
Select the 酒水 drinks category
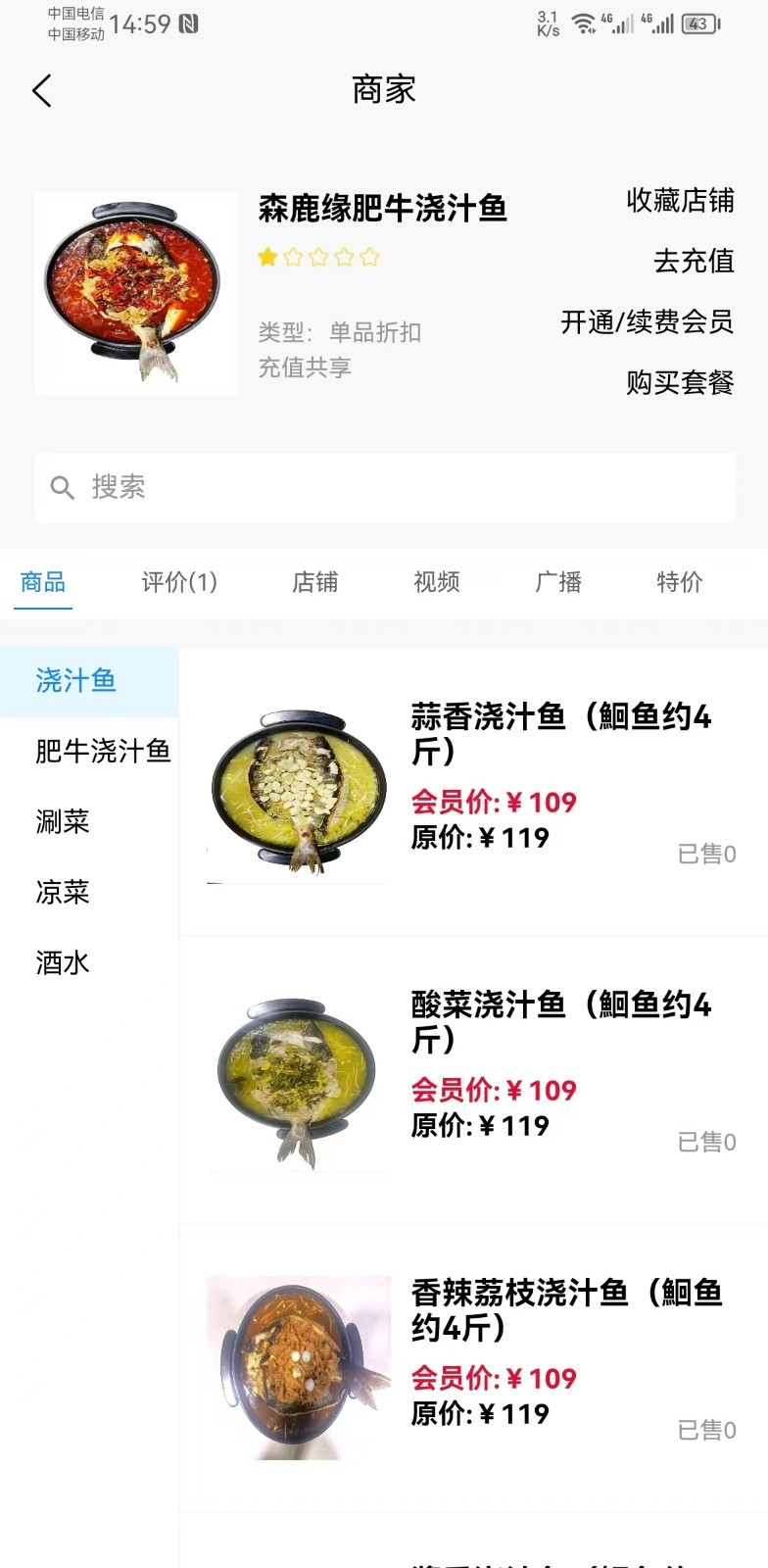point(62,963)
